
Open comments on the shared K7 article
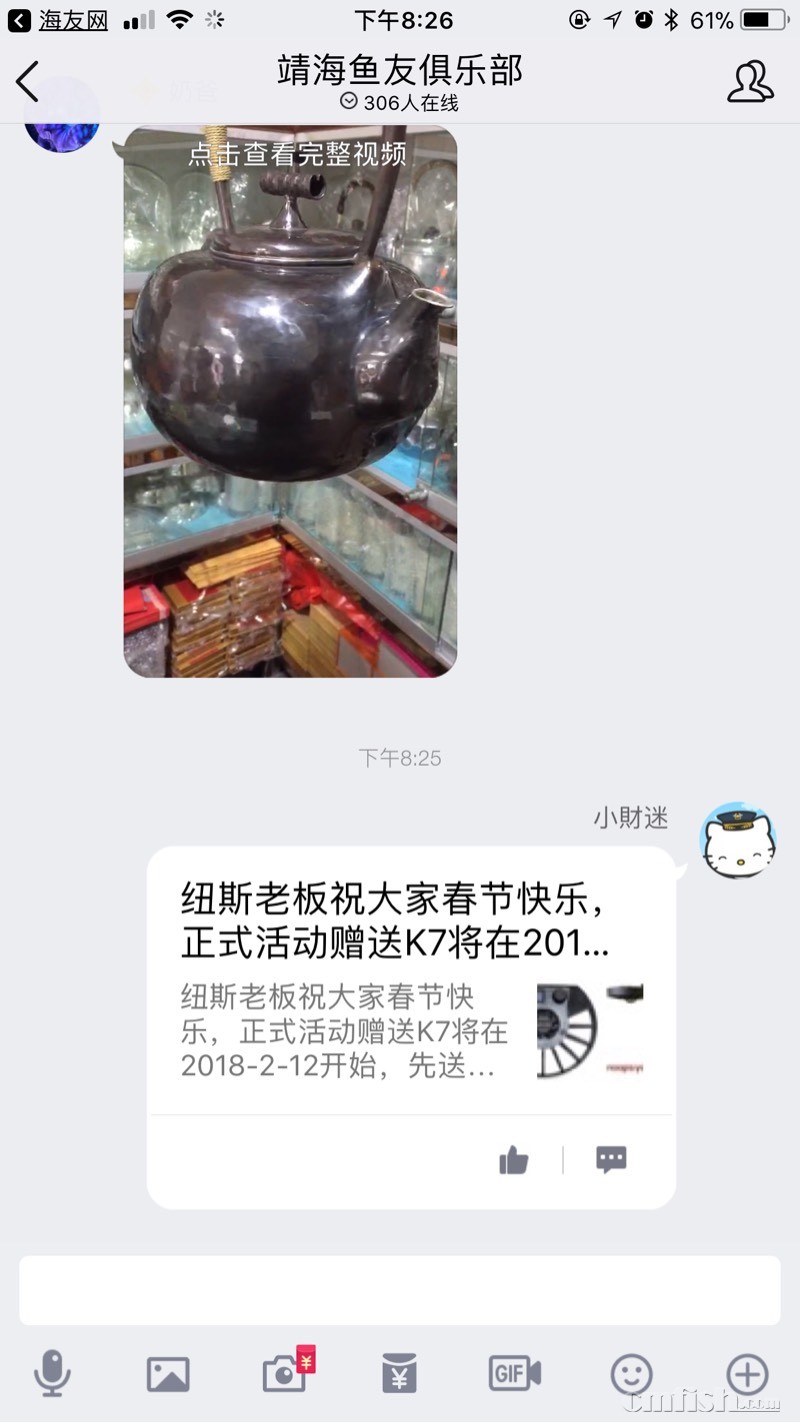point(610,1159)
